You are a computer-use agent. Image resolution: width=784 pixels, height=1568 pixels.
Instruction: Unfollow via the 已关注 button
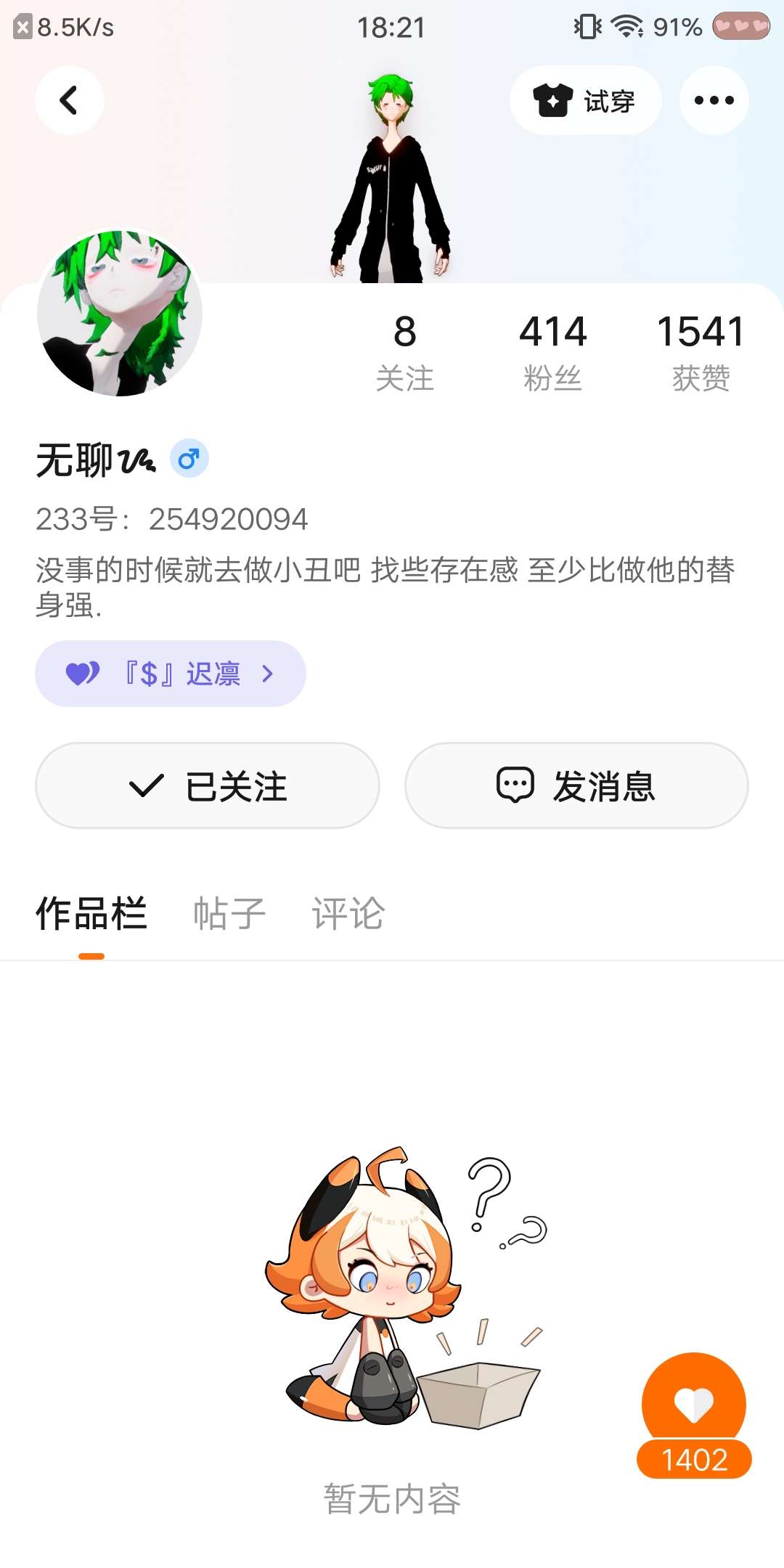point(208,785)
